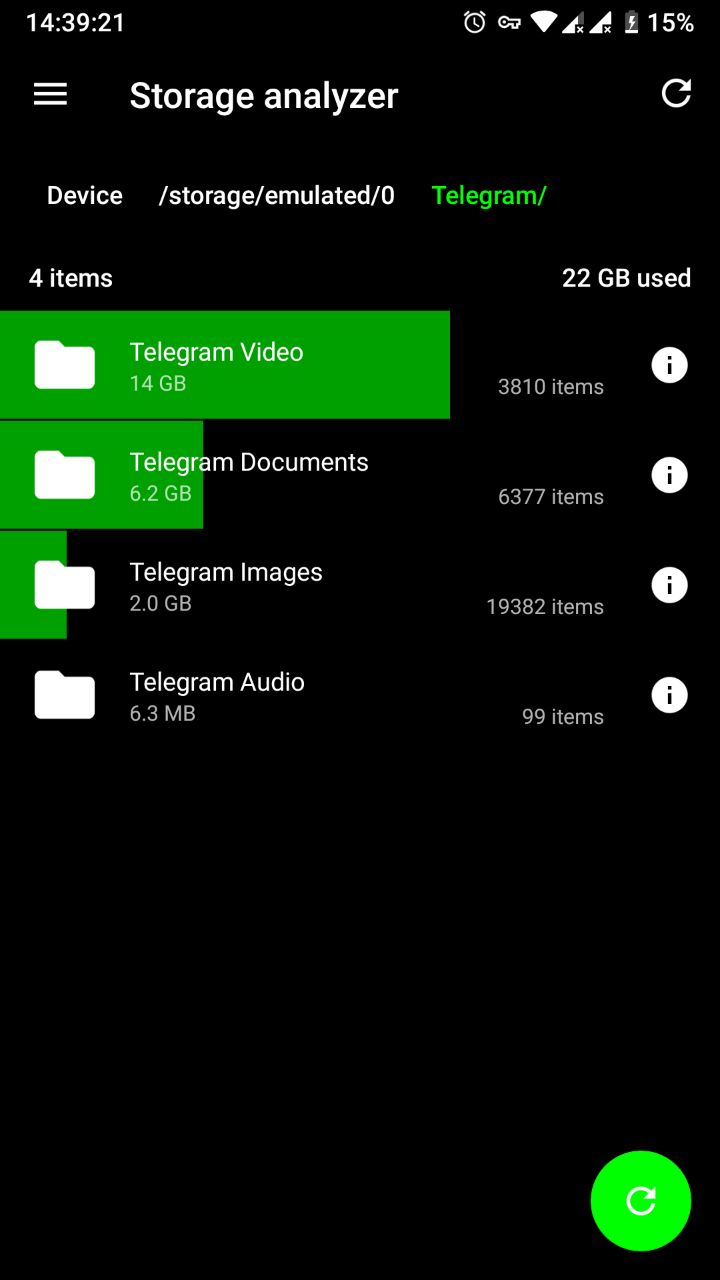Tap the green floating refresh button
Screen dimensions: 720x1280
tap(641, 1201)
